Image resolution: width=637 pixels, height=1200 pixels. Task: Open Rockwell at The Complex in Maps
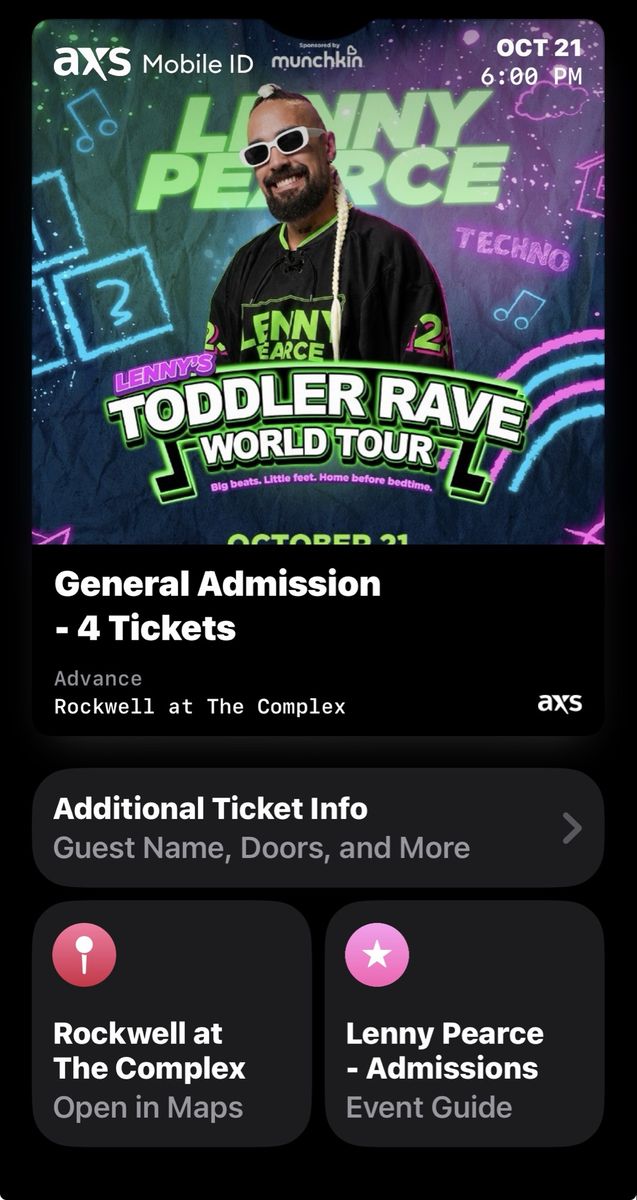172,1023
